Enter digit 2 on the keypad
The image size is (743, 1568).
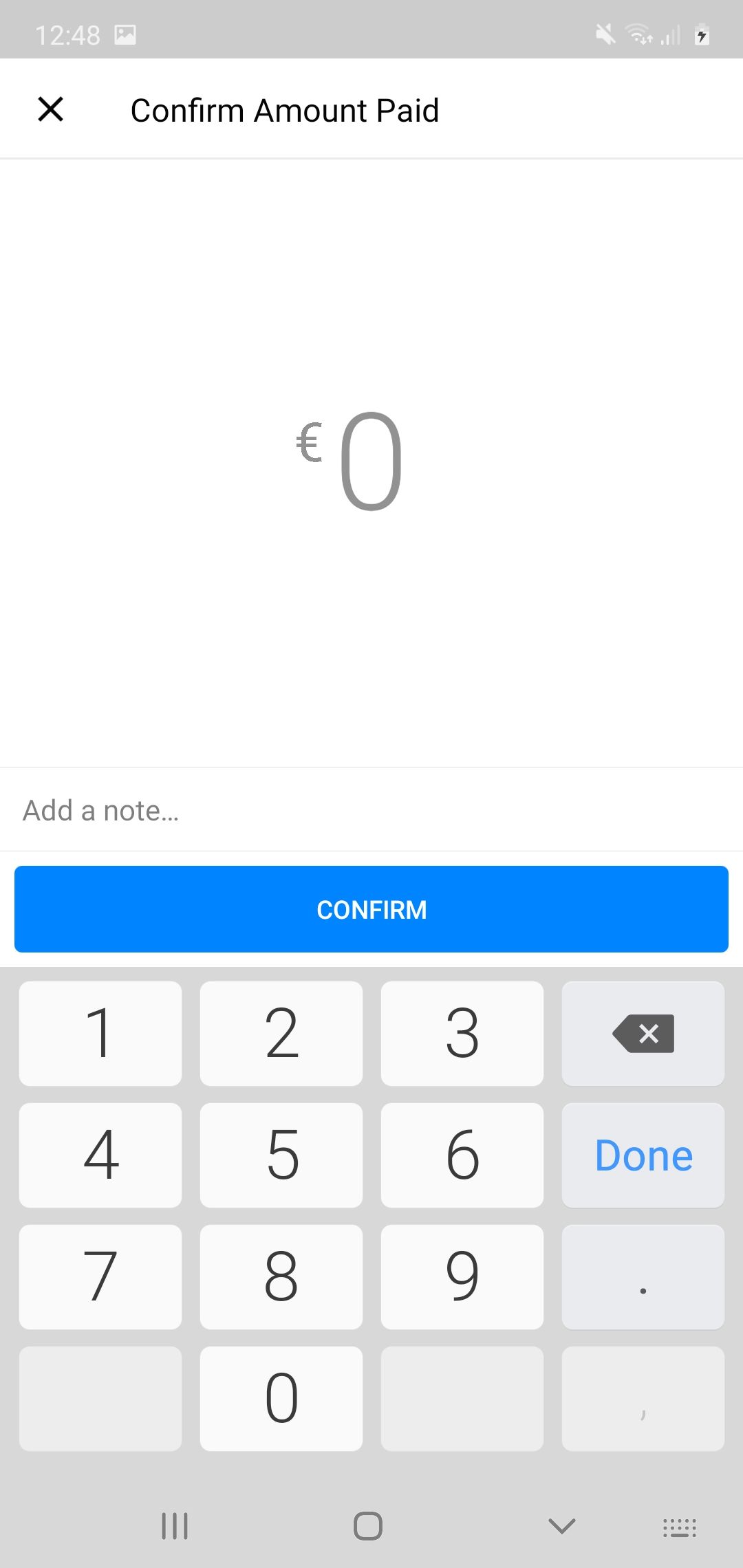(x=281, y=1034)
